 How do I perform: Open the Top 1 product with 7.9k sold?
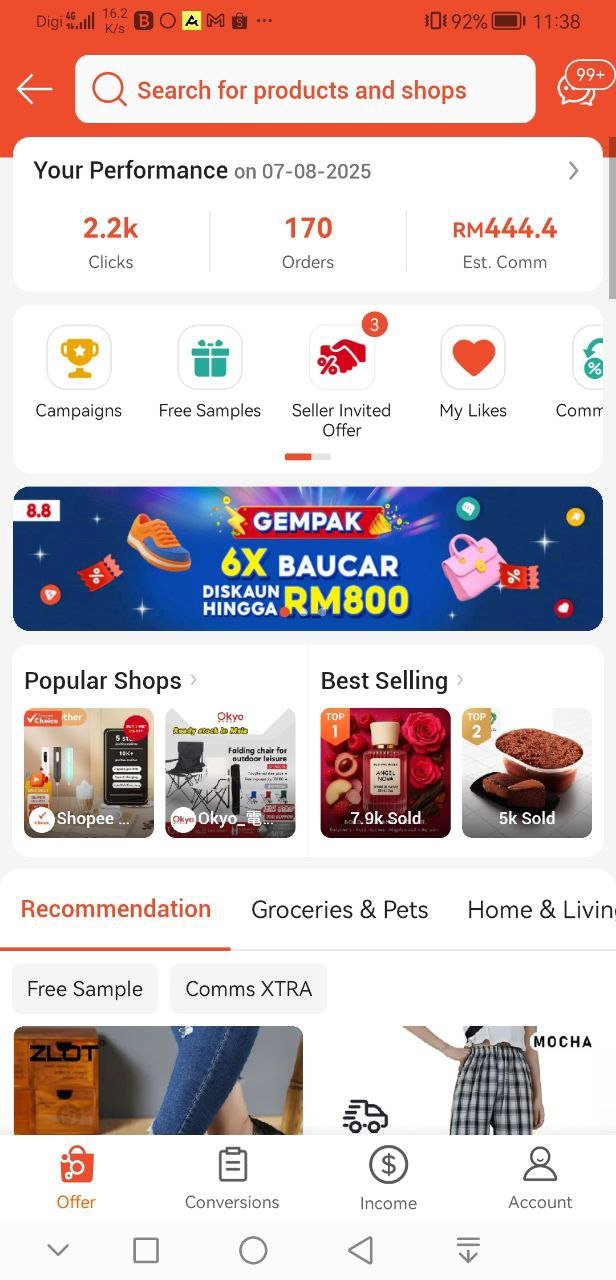tap(385, 773)
